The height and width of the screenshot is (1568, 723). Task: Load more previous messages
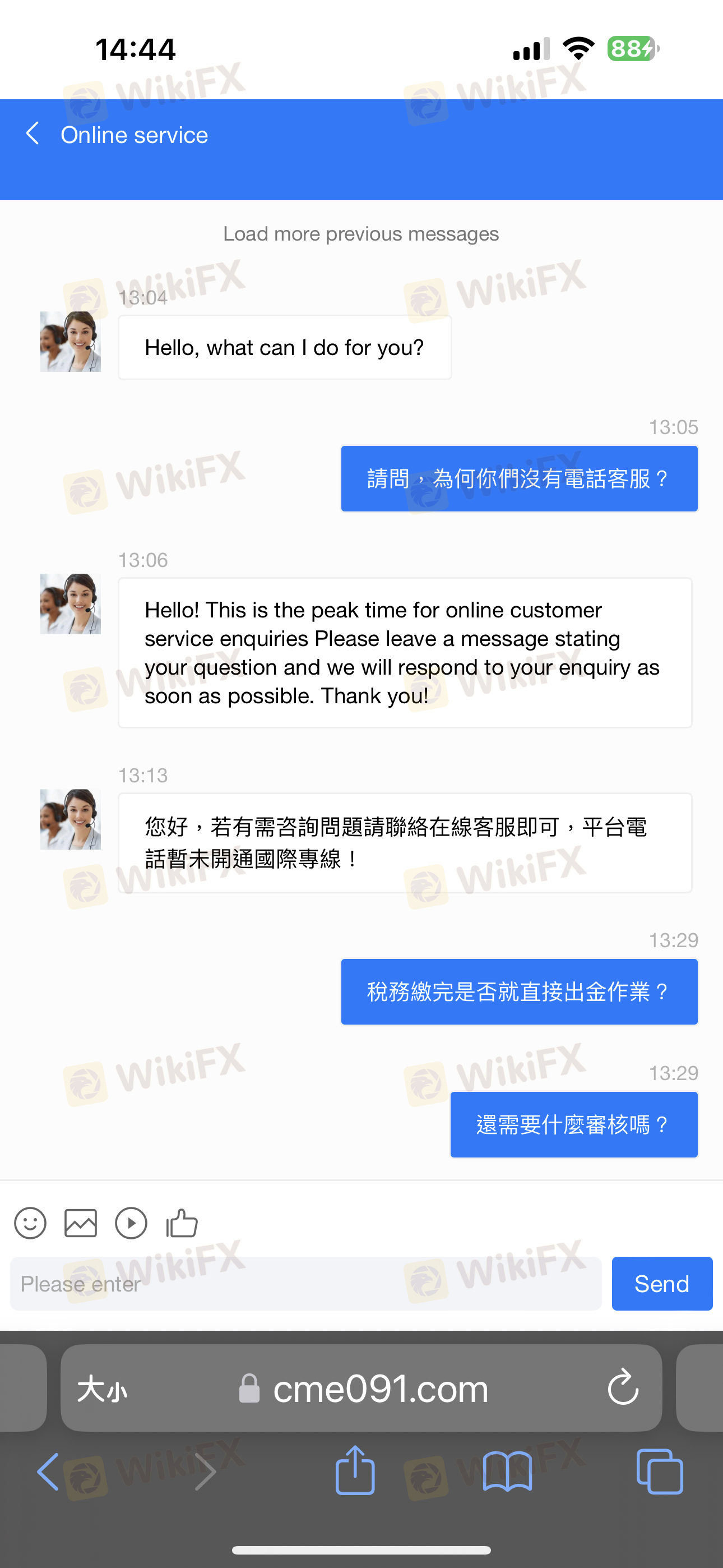tap(361, 234)
